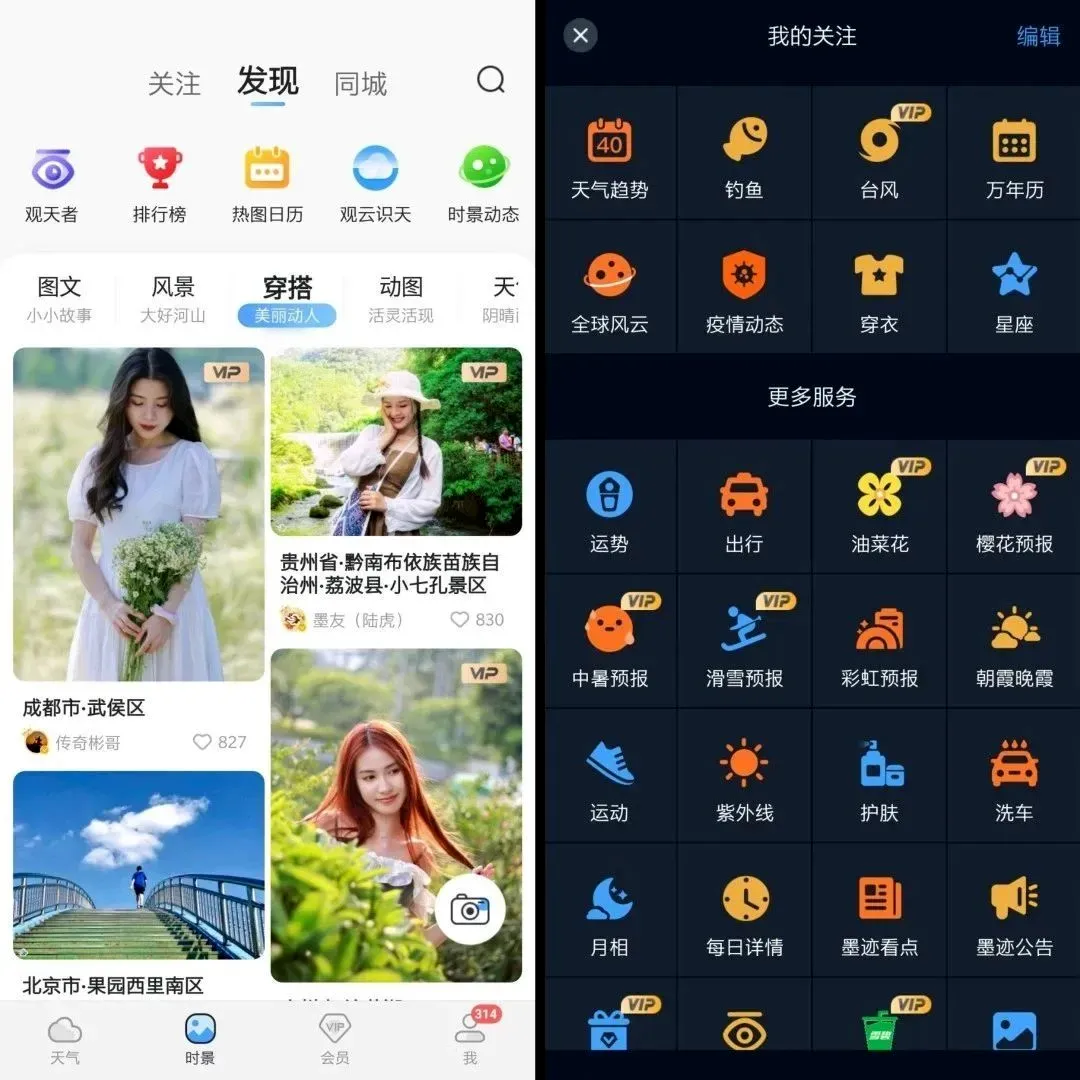
Task: Open 热图日历 calendar
Action: click(x=267, y=184)
